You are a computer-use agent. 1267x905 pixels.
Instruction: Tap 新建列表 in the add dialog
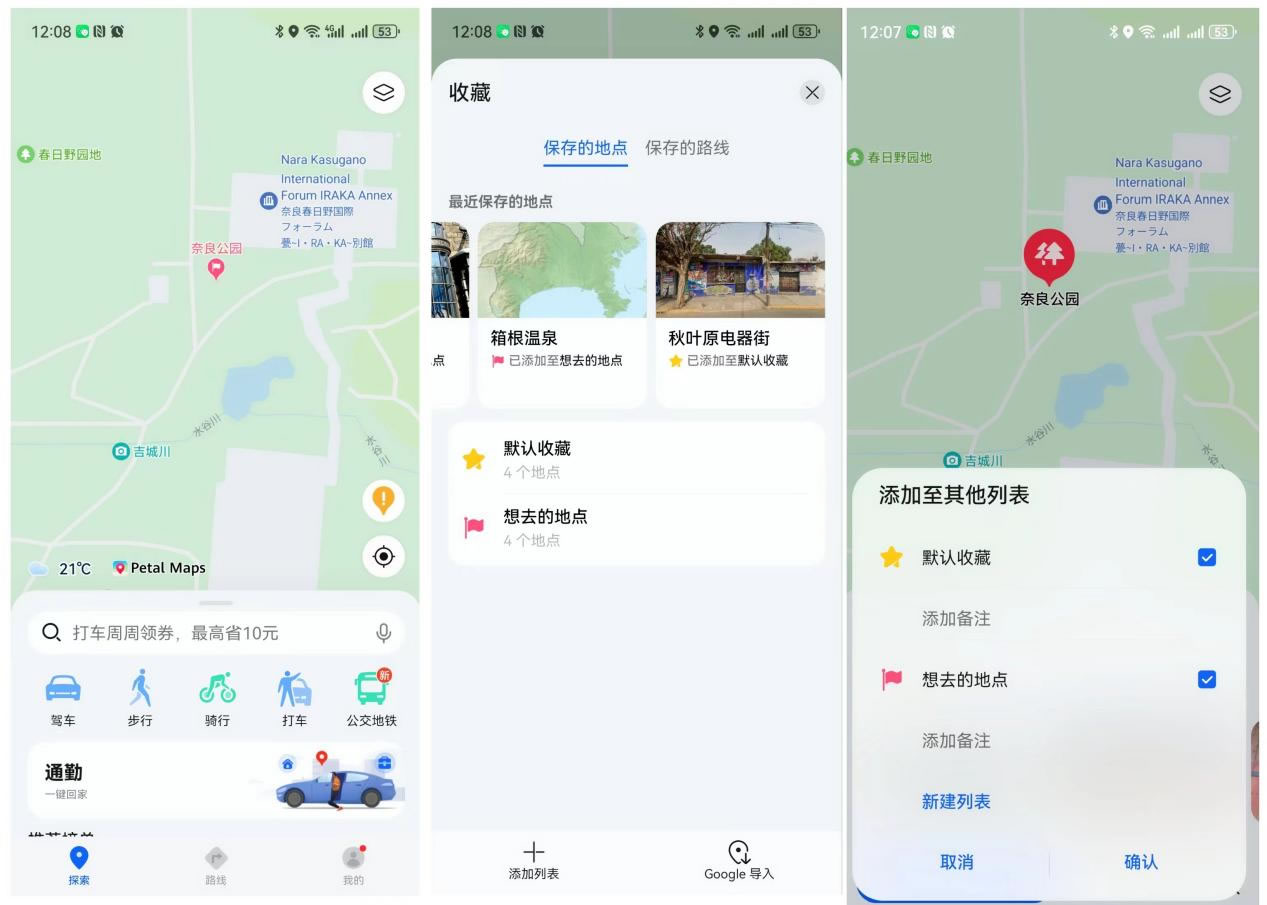(x=956, y=802)
